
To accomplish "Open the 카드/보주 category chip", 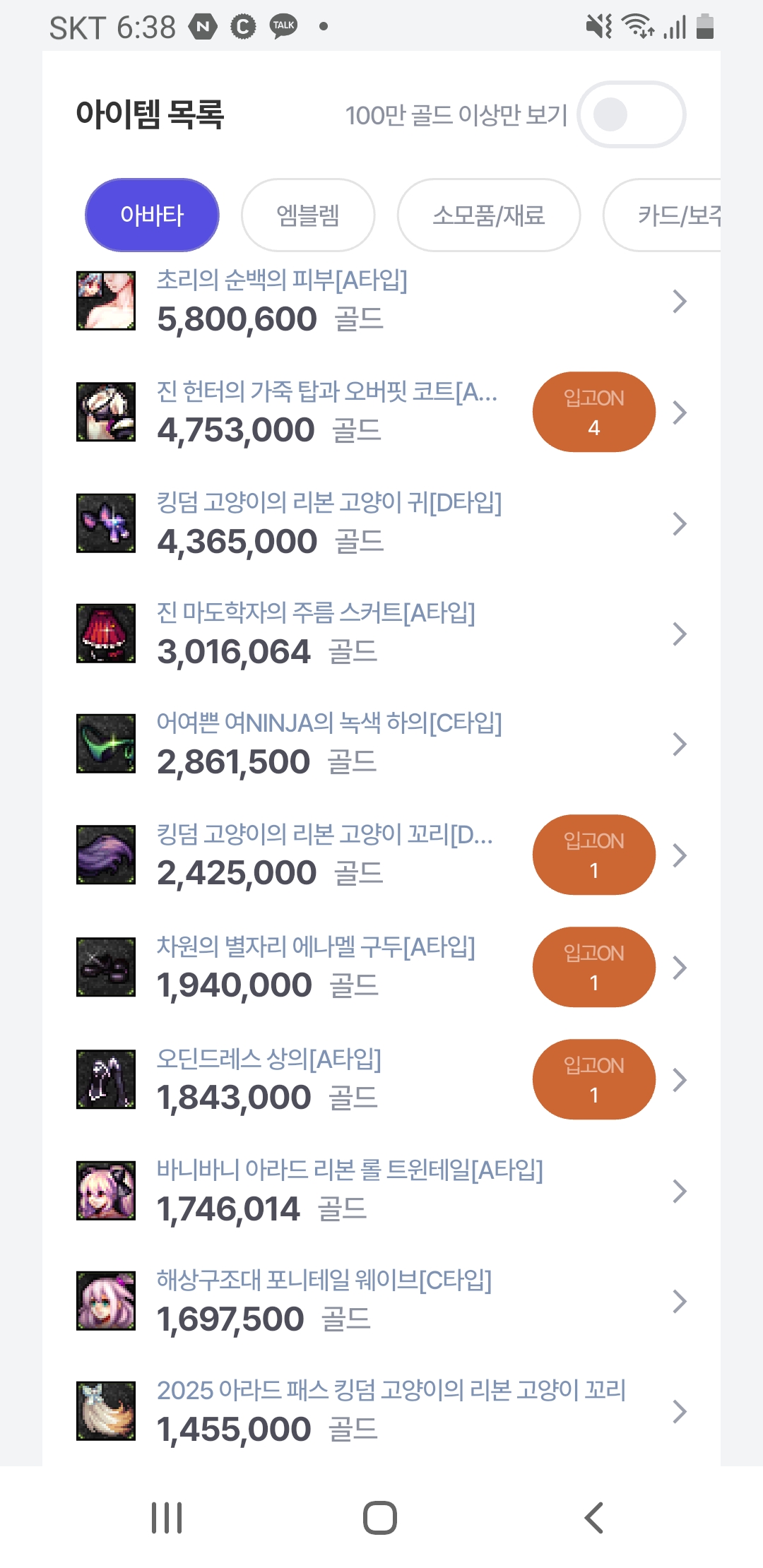I will tap(671, 215).
